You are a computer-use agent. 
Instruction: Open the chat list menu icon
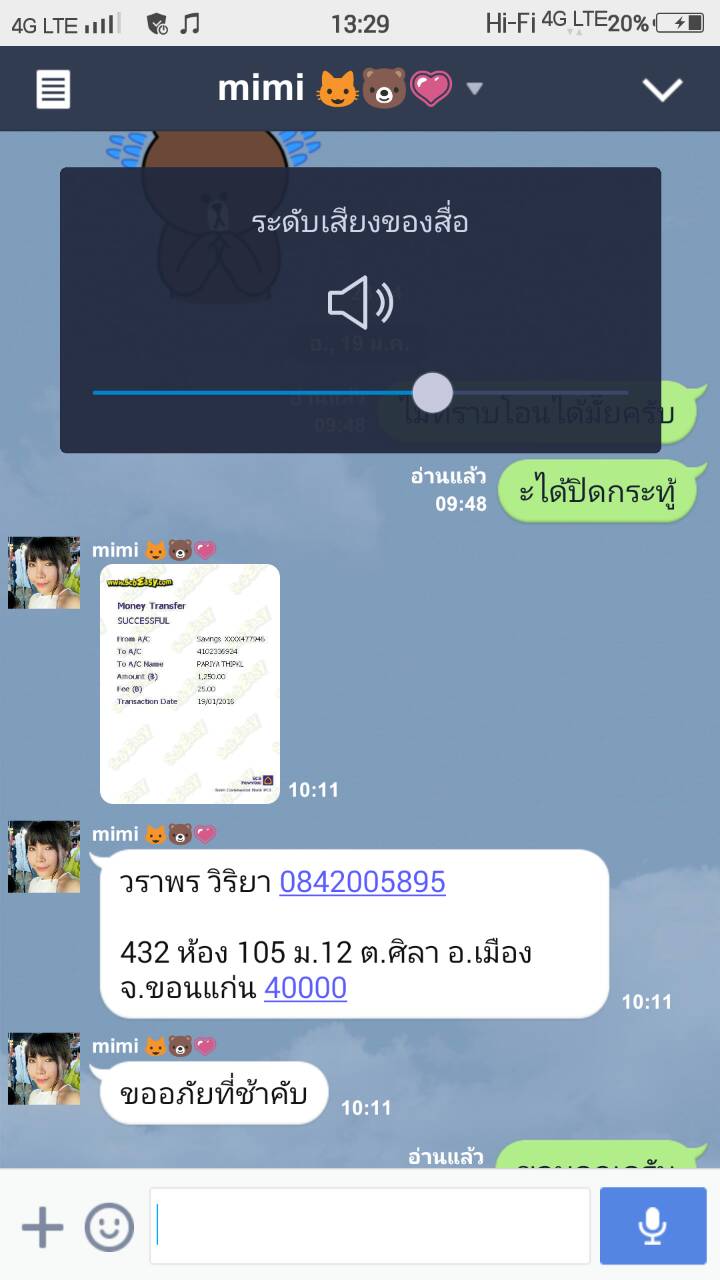(53, 89)
